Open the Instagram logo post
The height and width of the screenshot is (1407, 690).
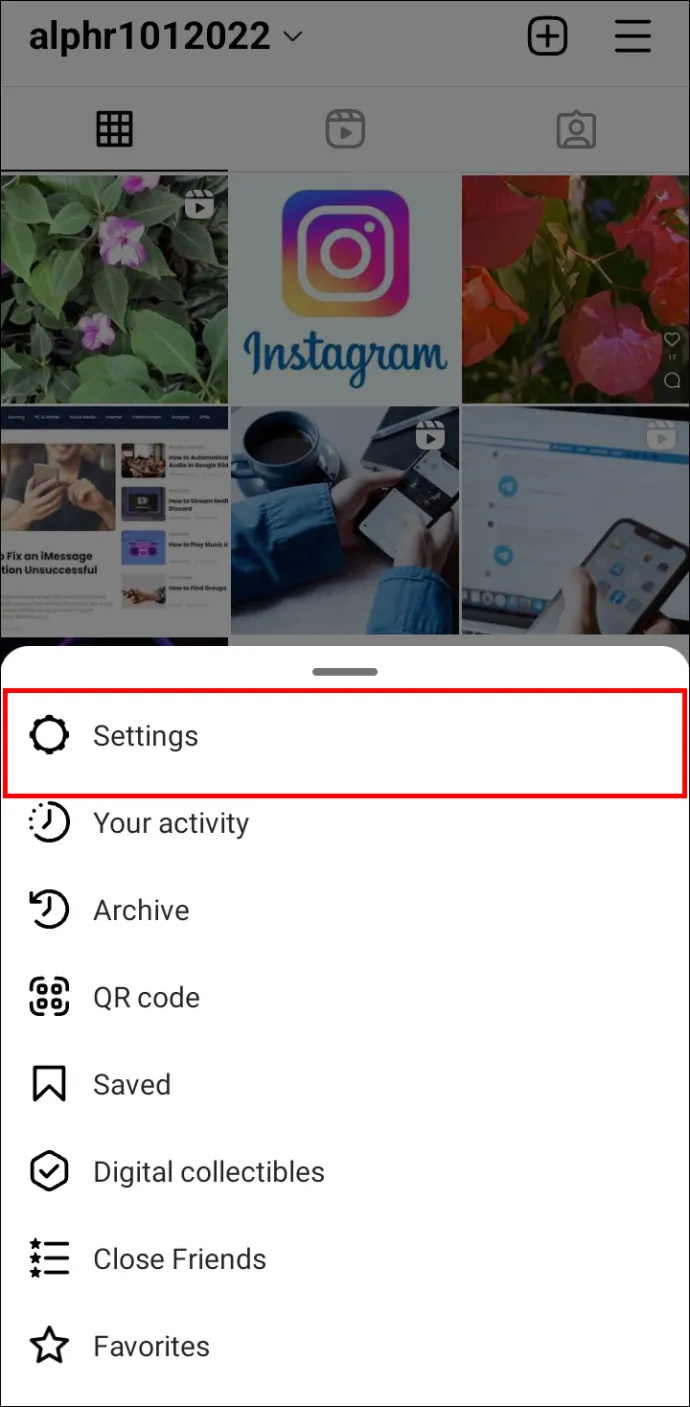click(345, 288)
